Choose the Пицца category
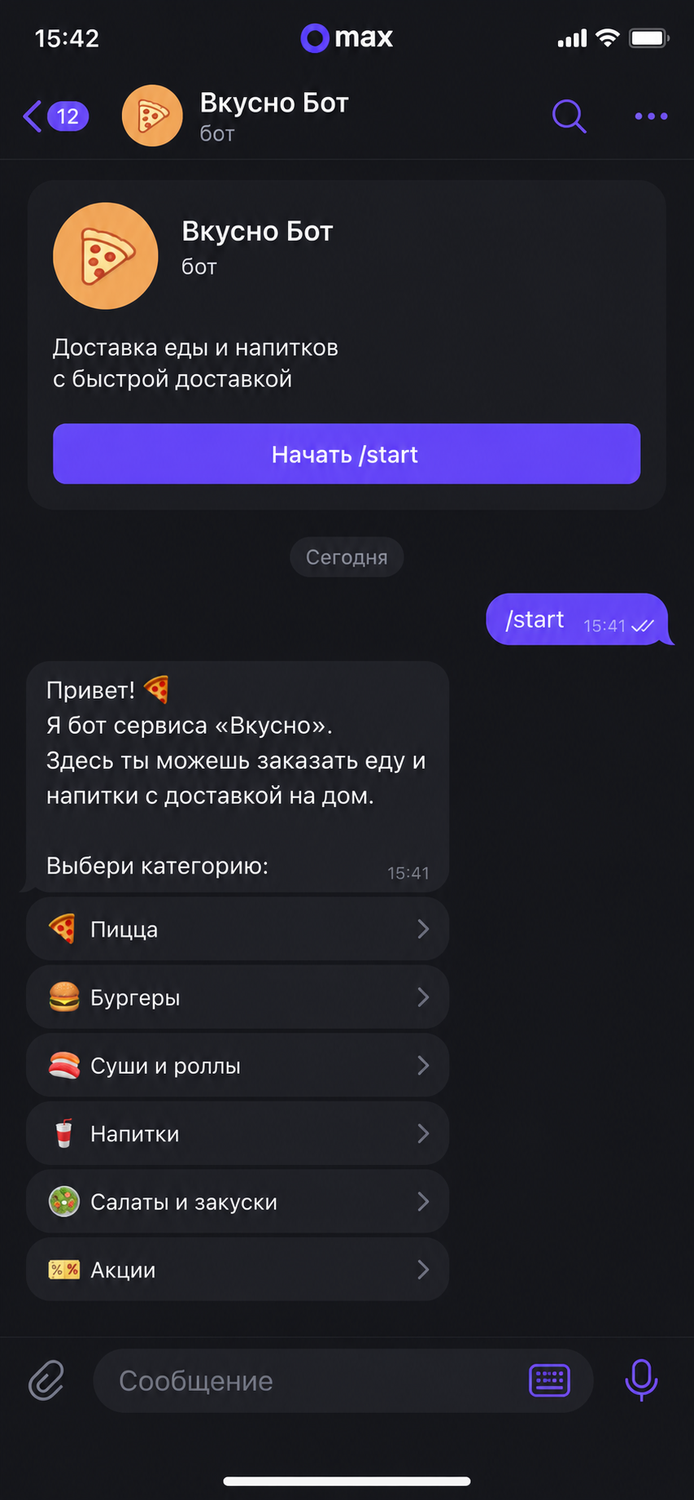694x1500 pixels. (237, 929)
